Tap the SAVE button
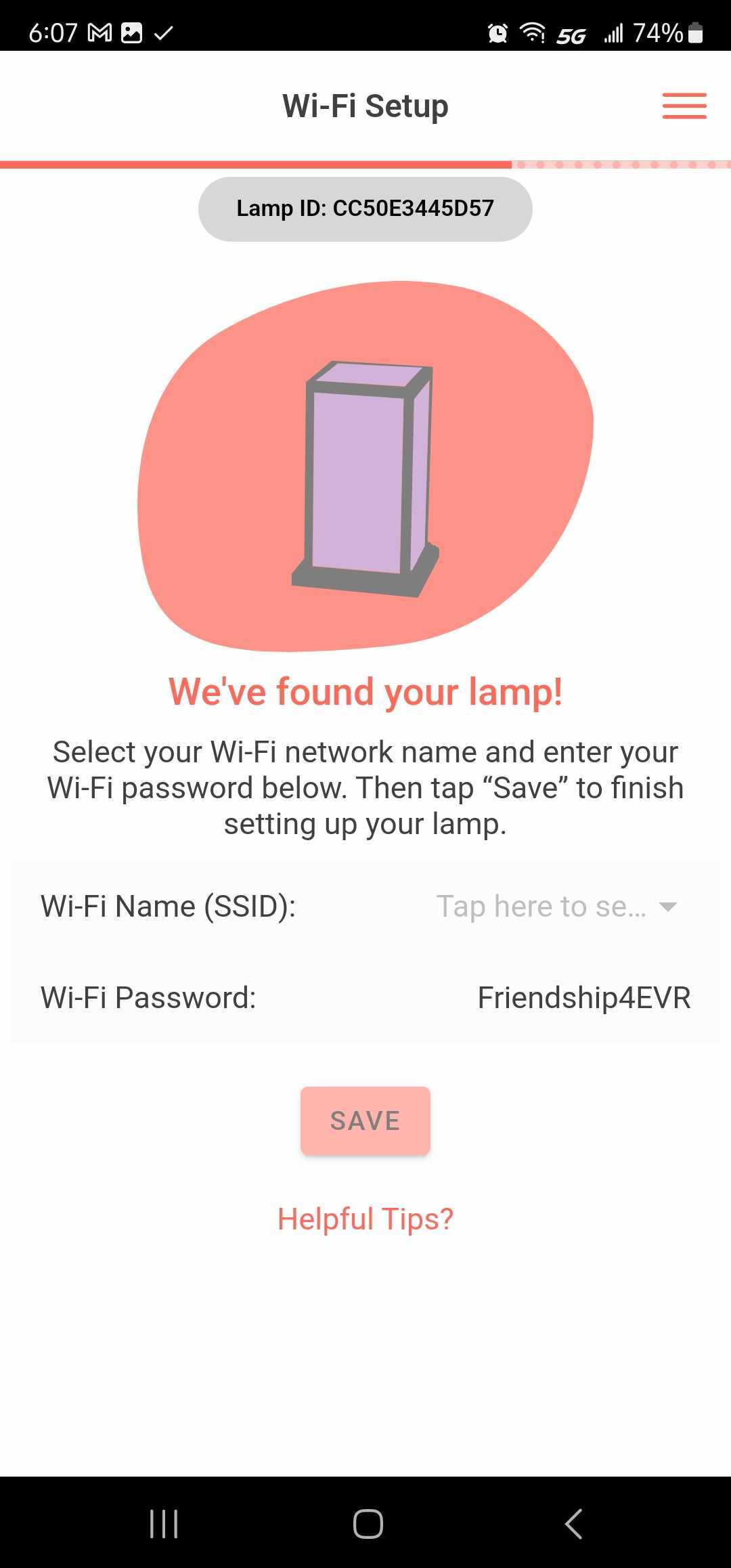This screenshot has height=1568, width=731. pos(365,1120)
